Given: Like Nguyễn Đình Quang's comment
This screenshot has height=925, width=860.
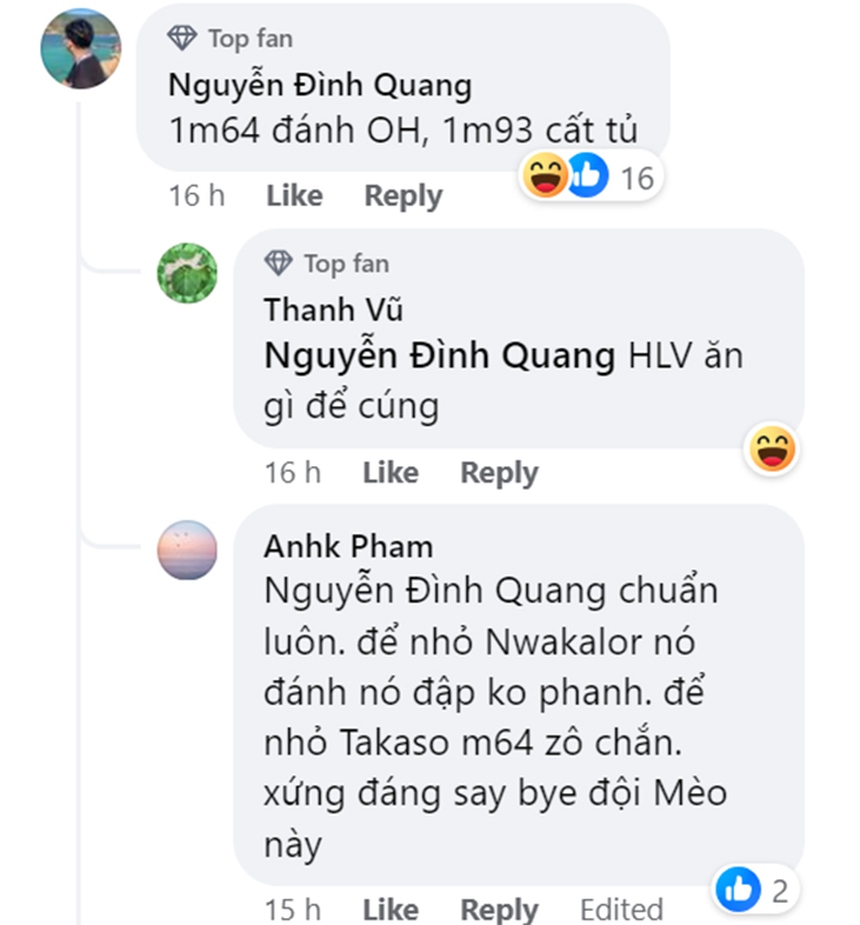Looking at the screenshot, I should click(293, 195).
